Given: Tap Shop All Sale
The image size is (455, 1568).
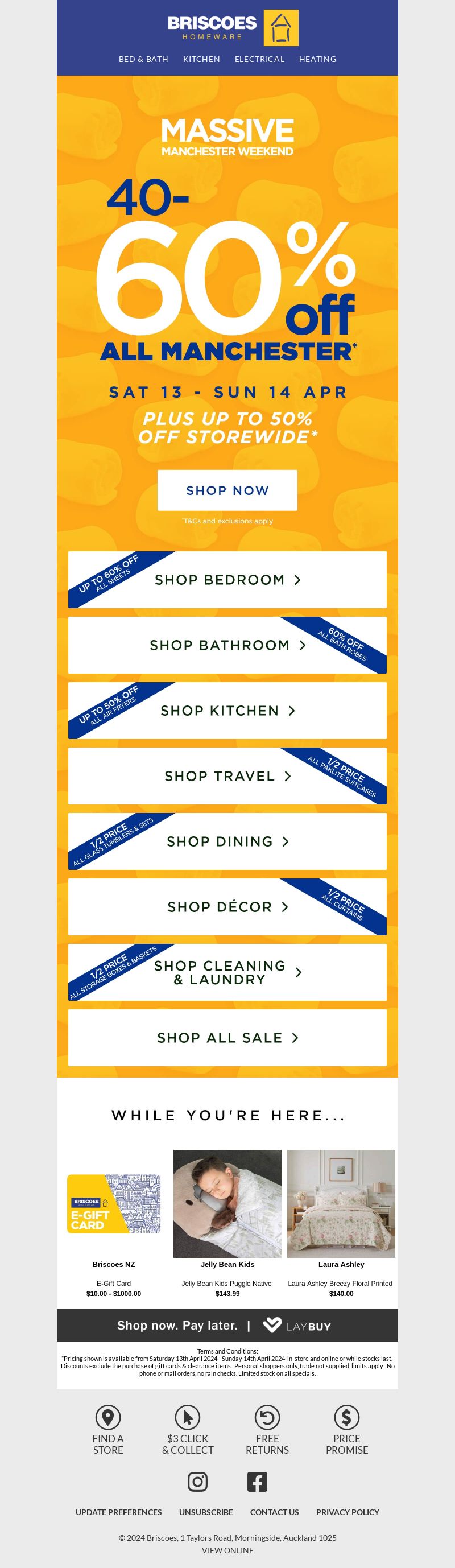Looking at the screenshot, I should click(227, 1038).
